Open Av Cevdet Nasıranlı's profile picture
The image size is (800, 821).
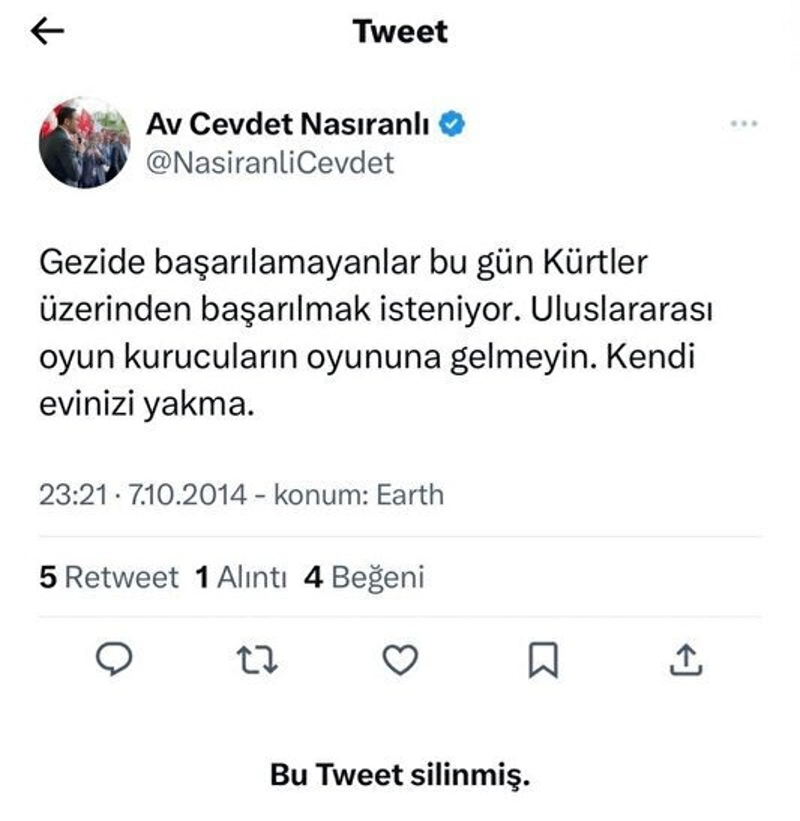pyautogui.click(x=84, y=143)
